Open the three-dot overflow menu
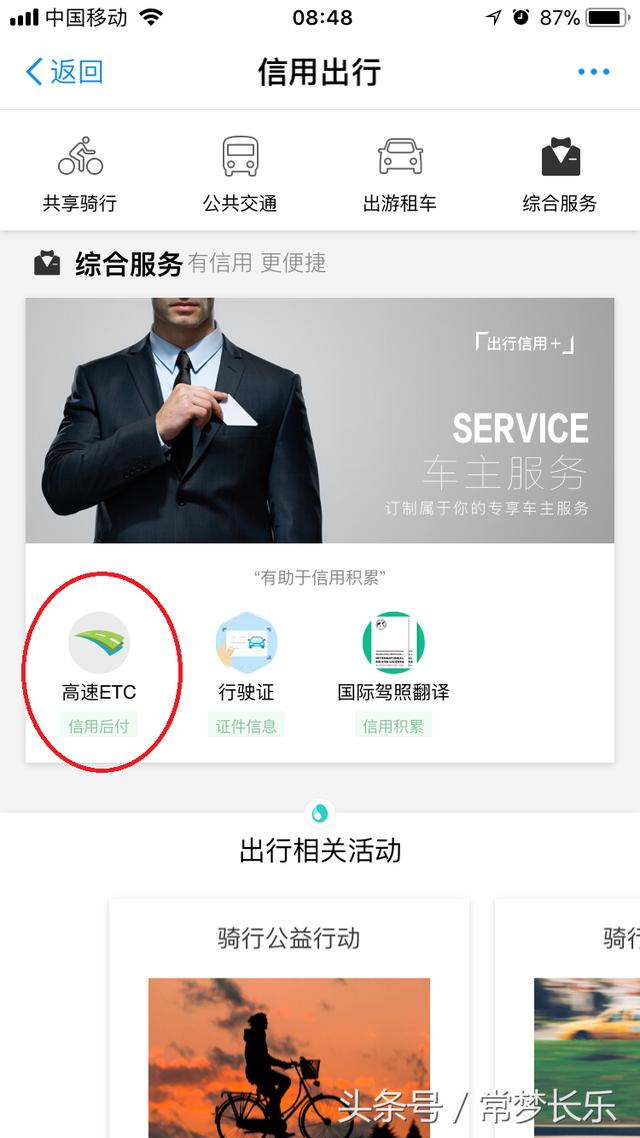 [x=593, y=72]
